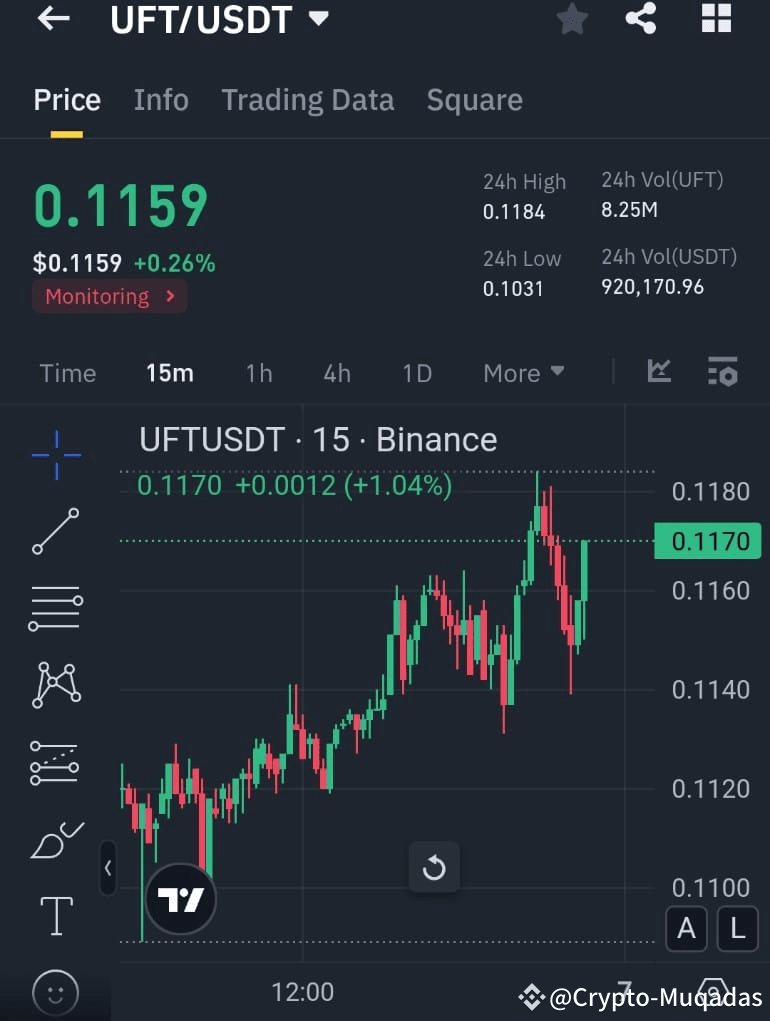The image size is (770, 1021).
Task: Select the crosshair cursor tool
Action: pos(55,454)
